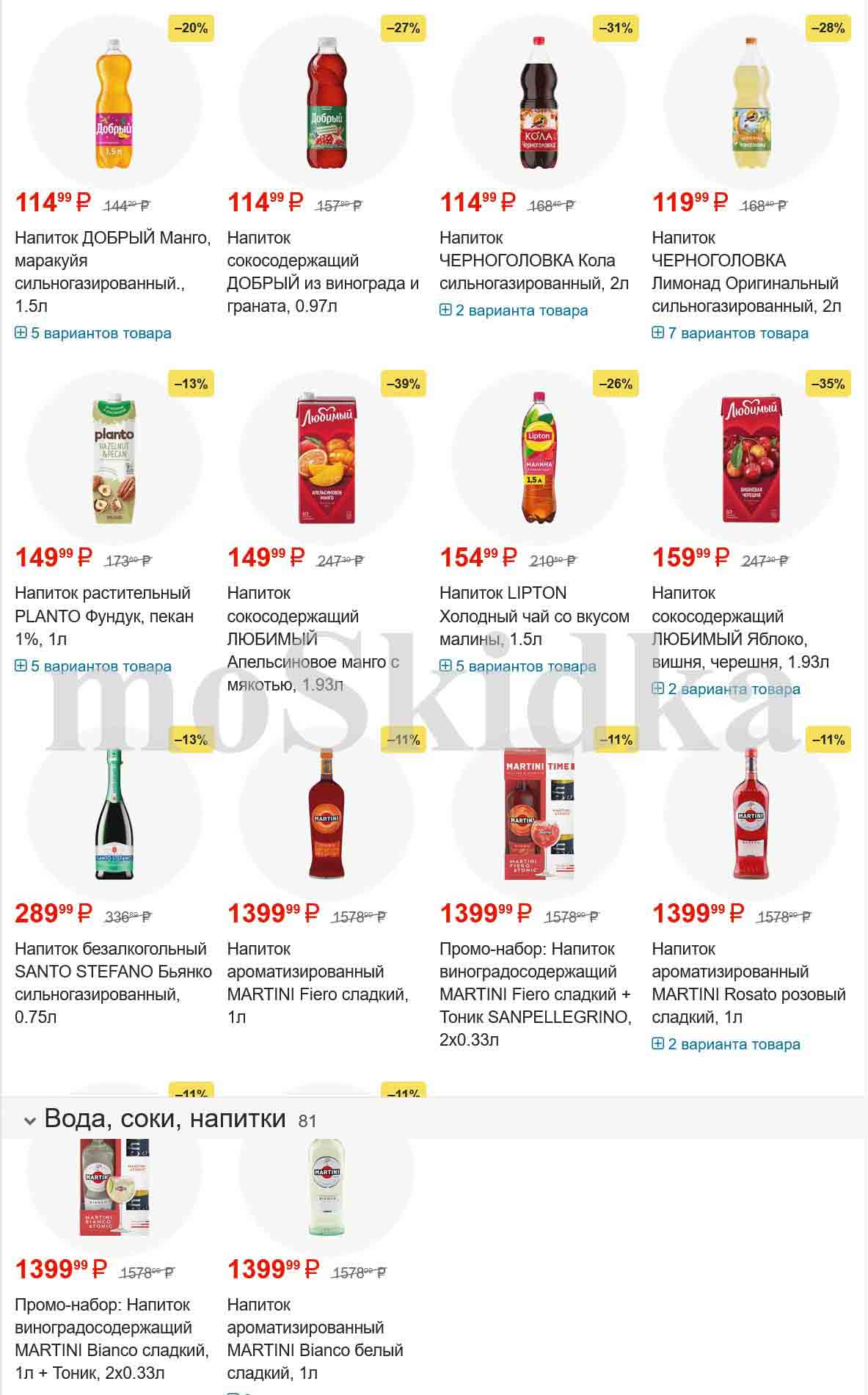Open MARTINI Fiero + Тоник SANPELLEGRINO promo set

point(535,994)
